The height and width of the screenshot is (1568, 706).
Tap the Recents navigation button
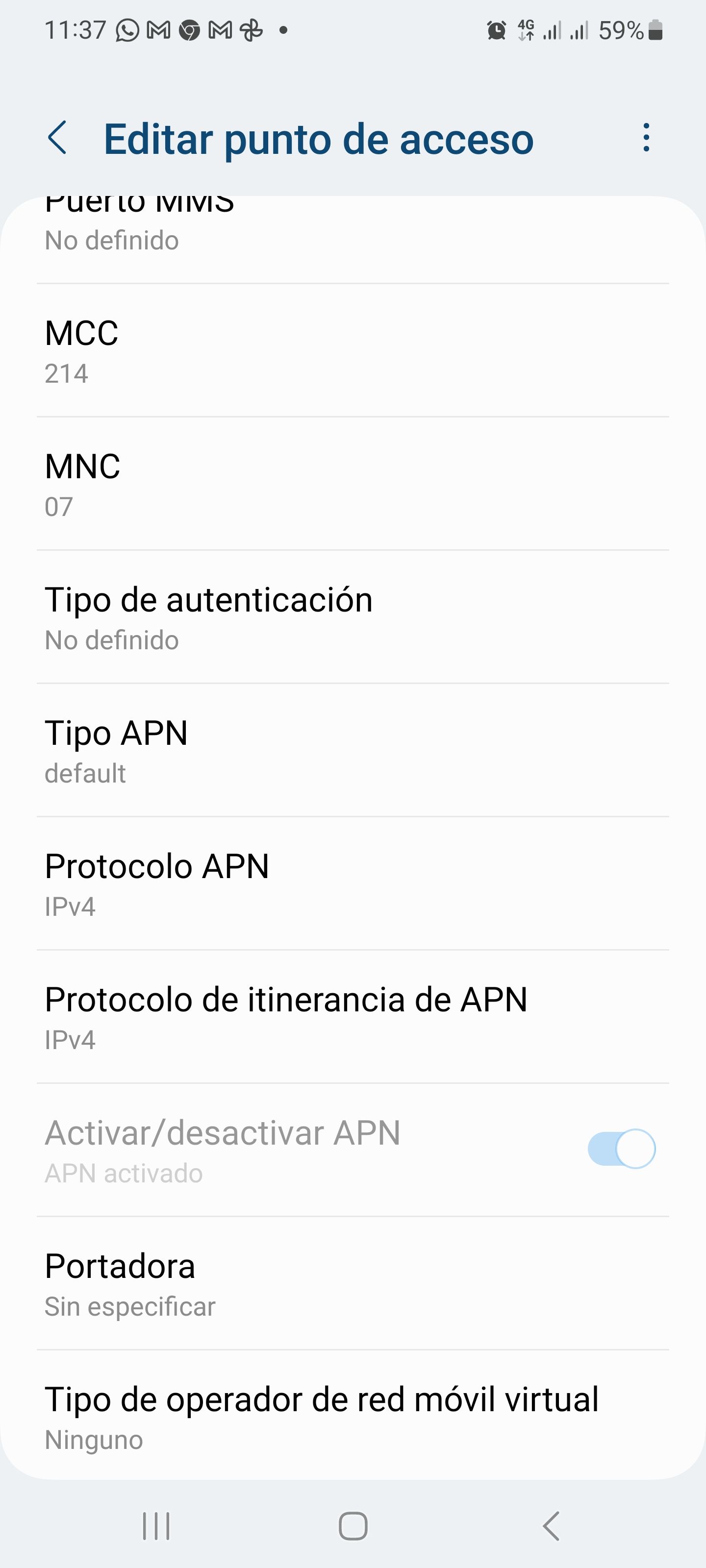[156, 1525]
